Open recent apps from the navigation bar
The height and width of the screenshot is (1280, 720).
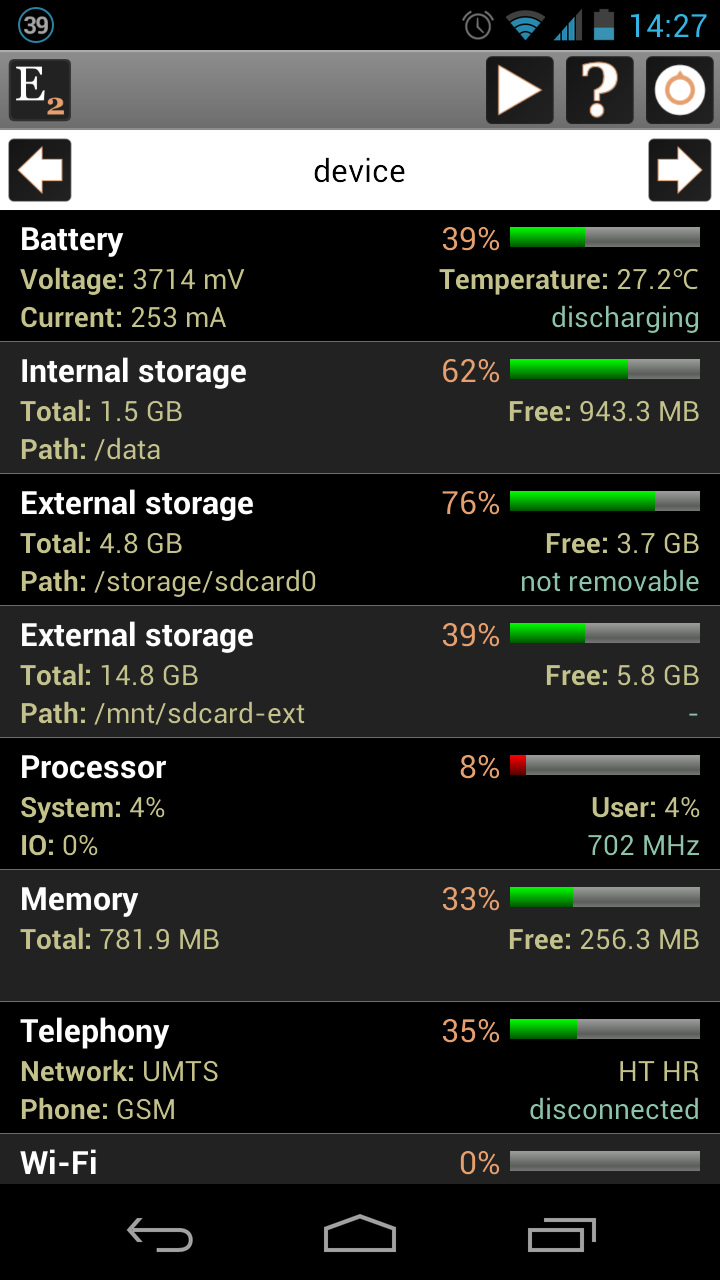(x=561, y=1236)
